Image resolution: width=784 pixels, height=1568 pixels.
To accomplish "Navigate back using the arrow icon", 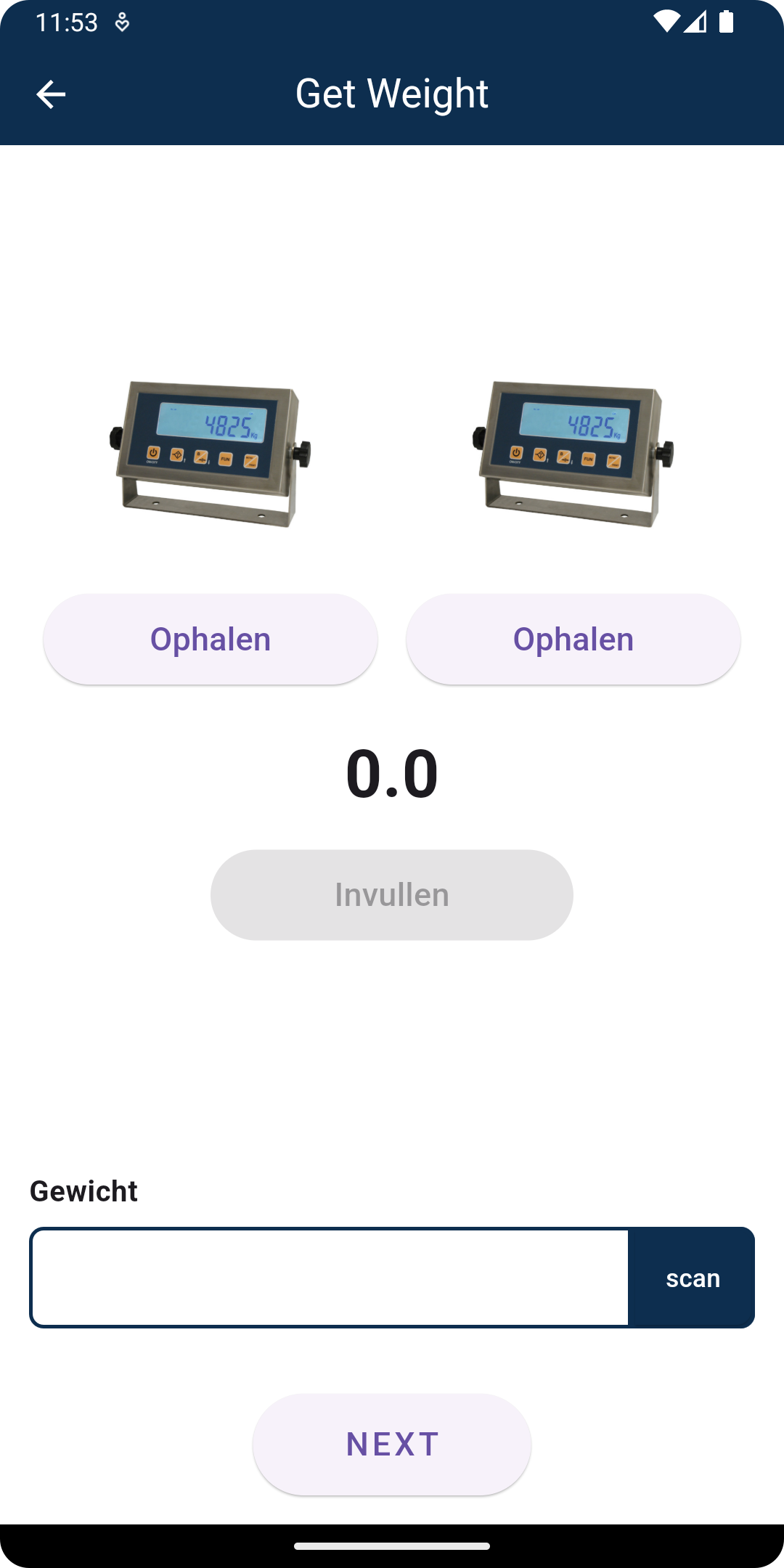I will 49,94.
